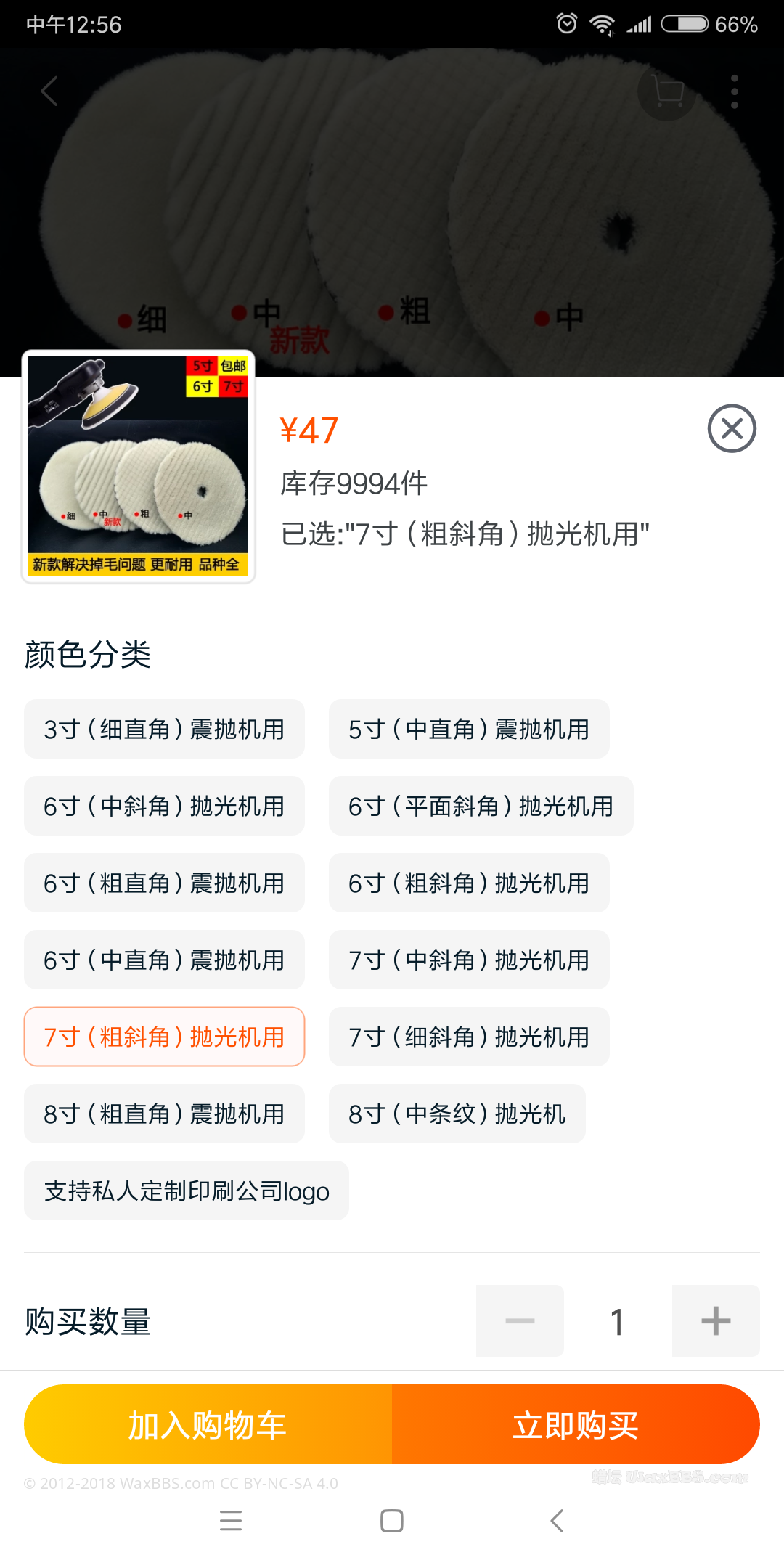Choose the 8寸（粗直角）震抛机用 variant
784x1568 pixels.
click(x=164, y=1114)
